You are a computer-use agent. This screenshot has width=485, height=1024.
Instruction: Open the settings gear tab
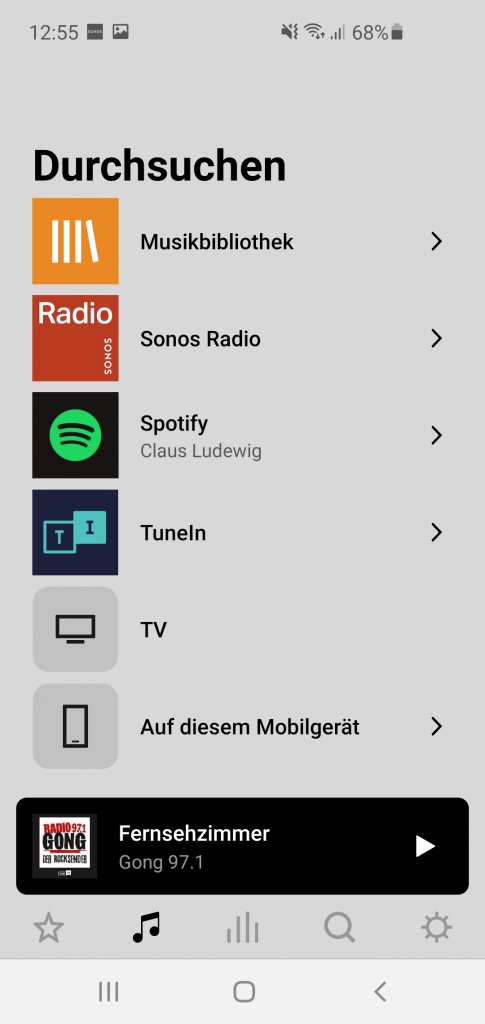tap(436, 928)
